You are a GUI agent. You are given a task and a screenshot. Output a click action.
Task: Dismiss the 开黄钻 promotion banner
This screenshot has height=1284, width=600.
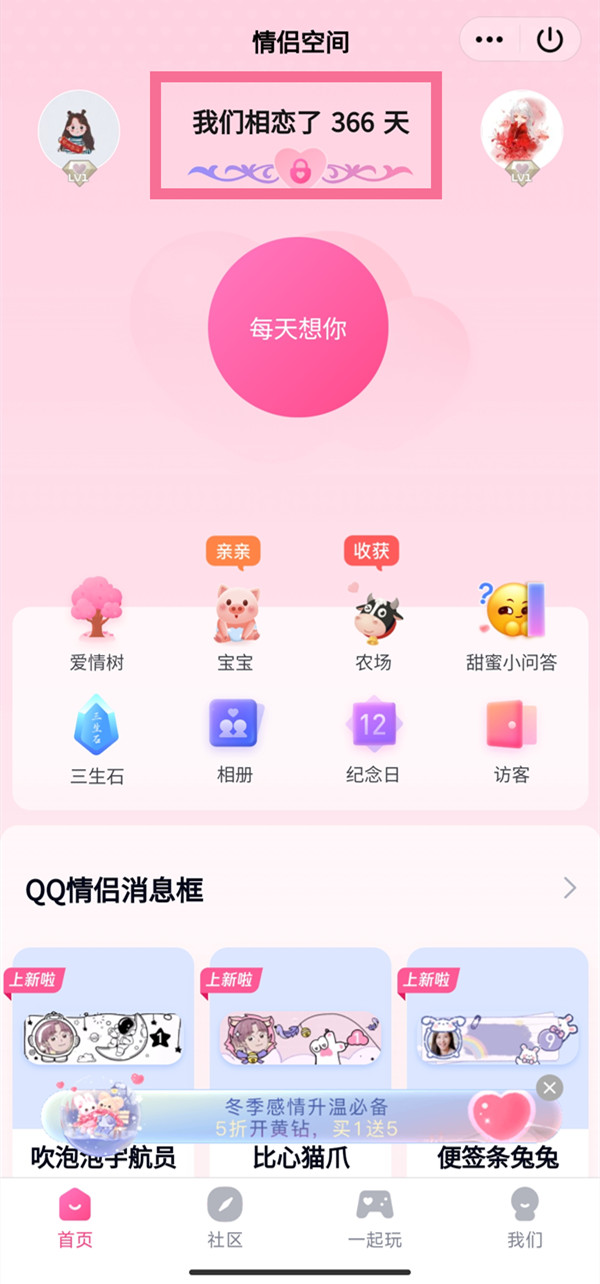pos(549,1088)
